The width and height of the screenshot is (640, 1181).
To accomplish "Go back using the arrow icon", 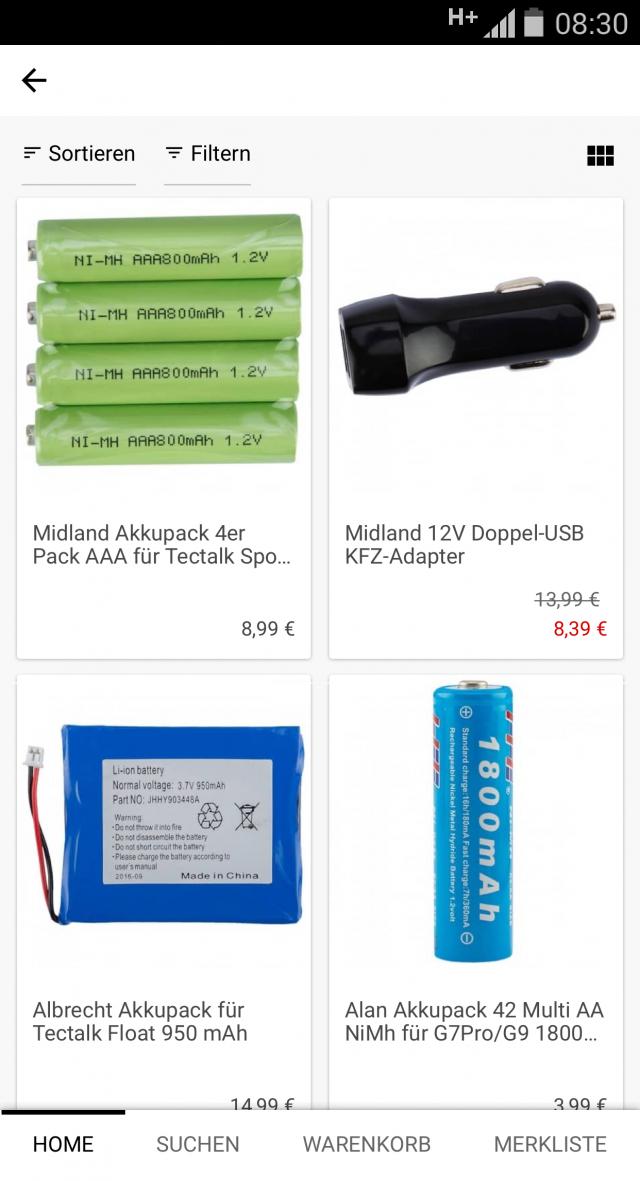I will [x=34, y=81].
